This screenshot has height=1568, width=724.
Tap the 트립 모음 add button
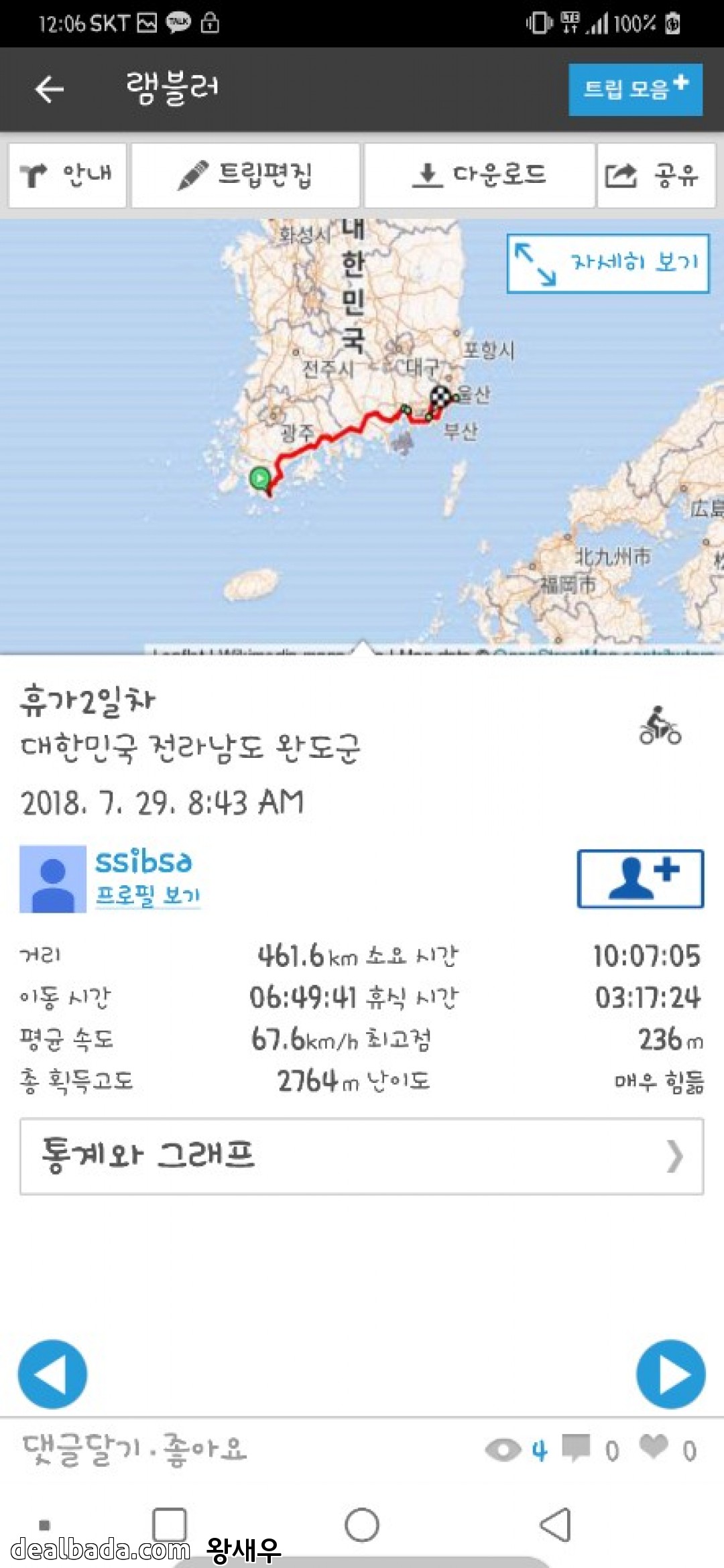tap(635, 90)
